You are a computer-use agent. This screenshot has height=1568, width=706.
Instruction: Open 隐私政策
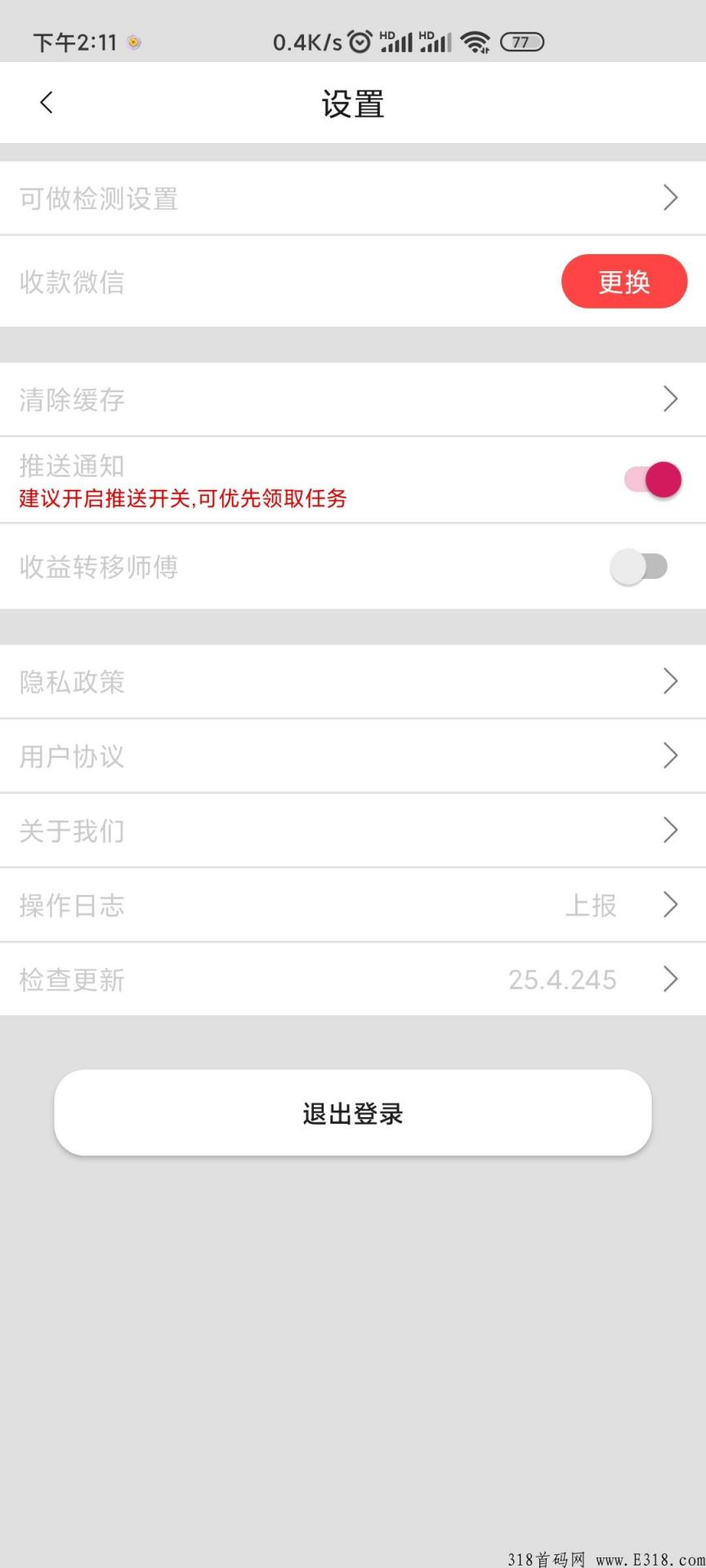click(353, 682)
